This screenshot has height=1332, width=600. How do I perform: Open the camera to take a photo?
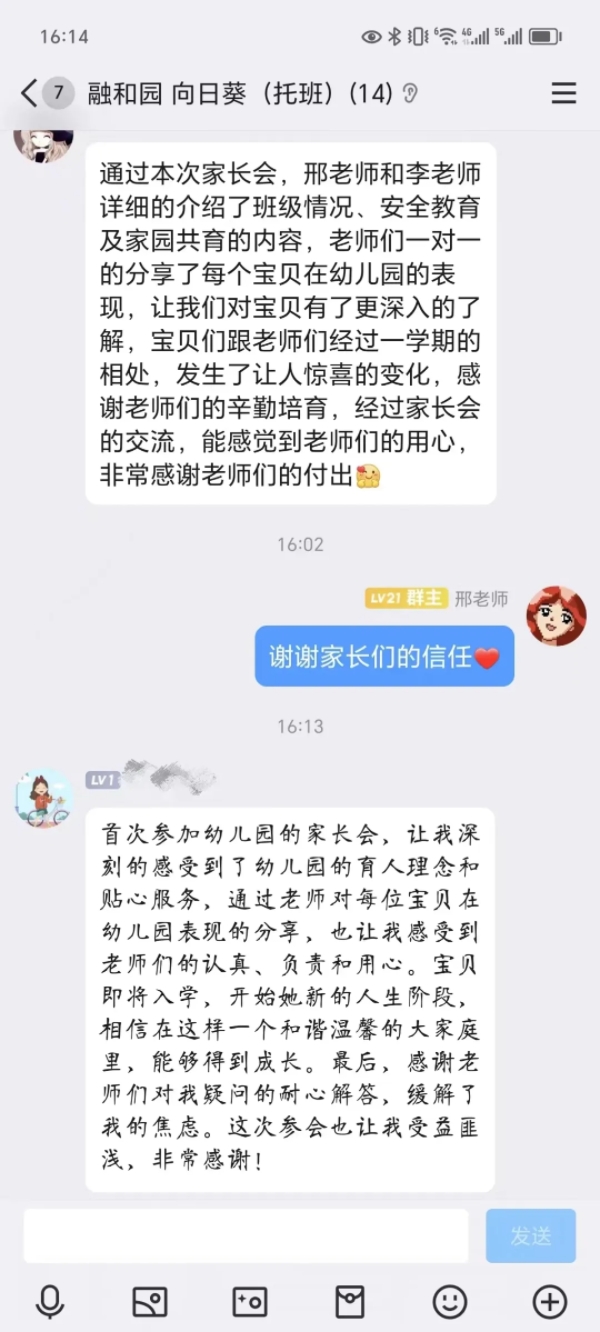click(250, 1301)
